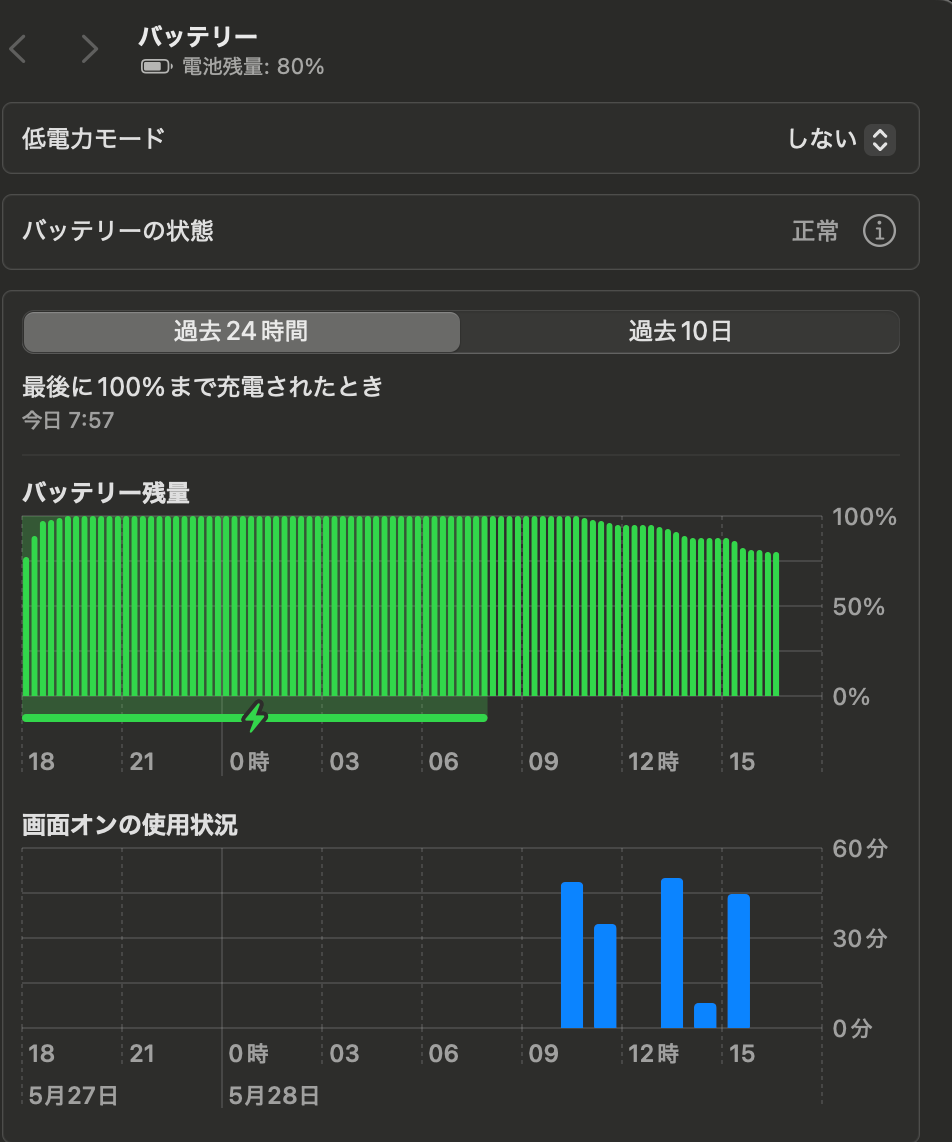
Task: Go back using the left chevron
Action: [17, 49]
